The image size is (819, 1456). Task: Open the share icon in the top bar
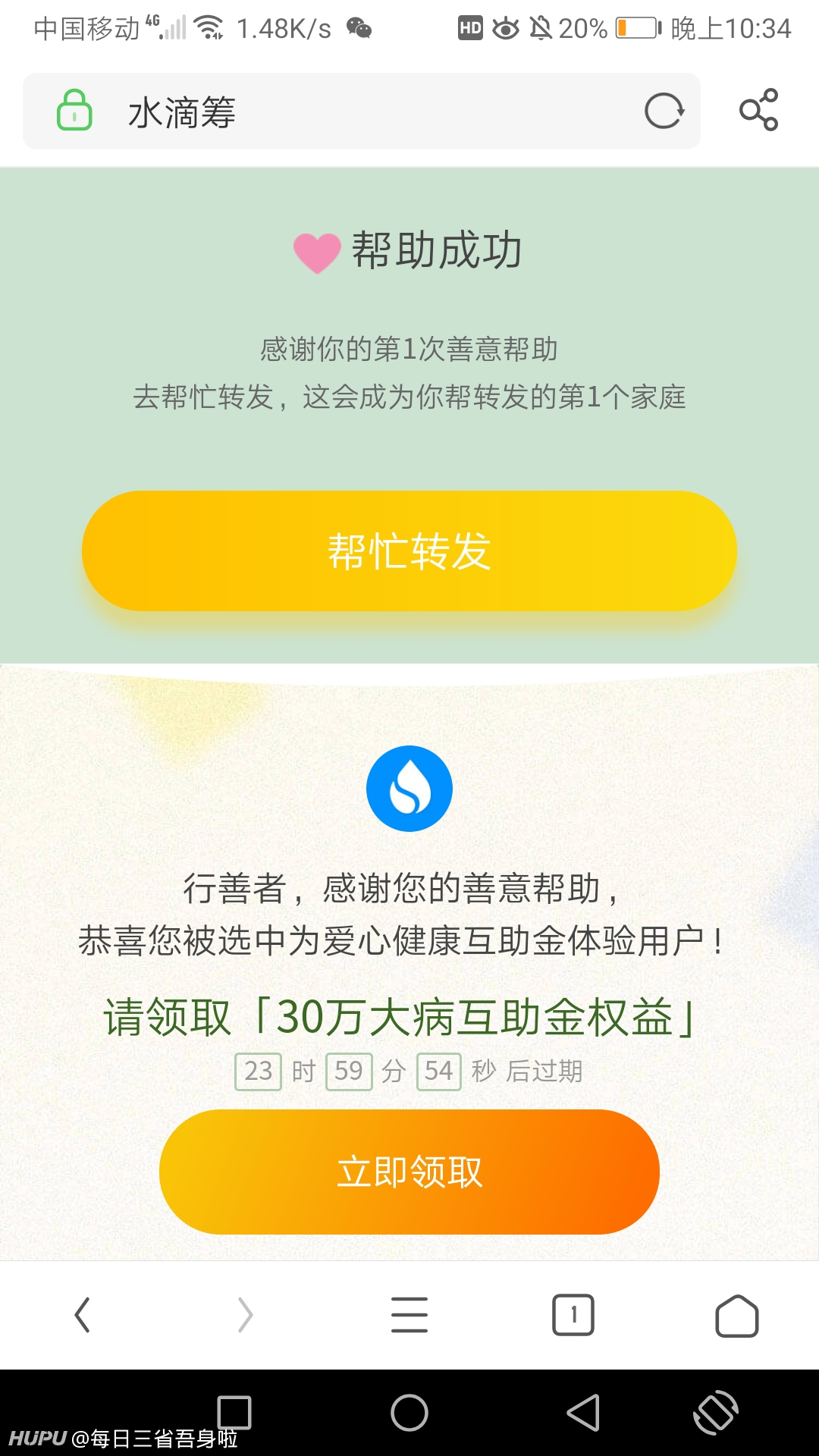[759, 111]
